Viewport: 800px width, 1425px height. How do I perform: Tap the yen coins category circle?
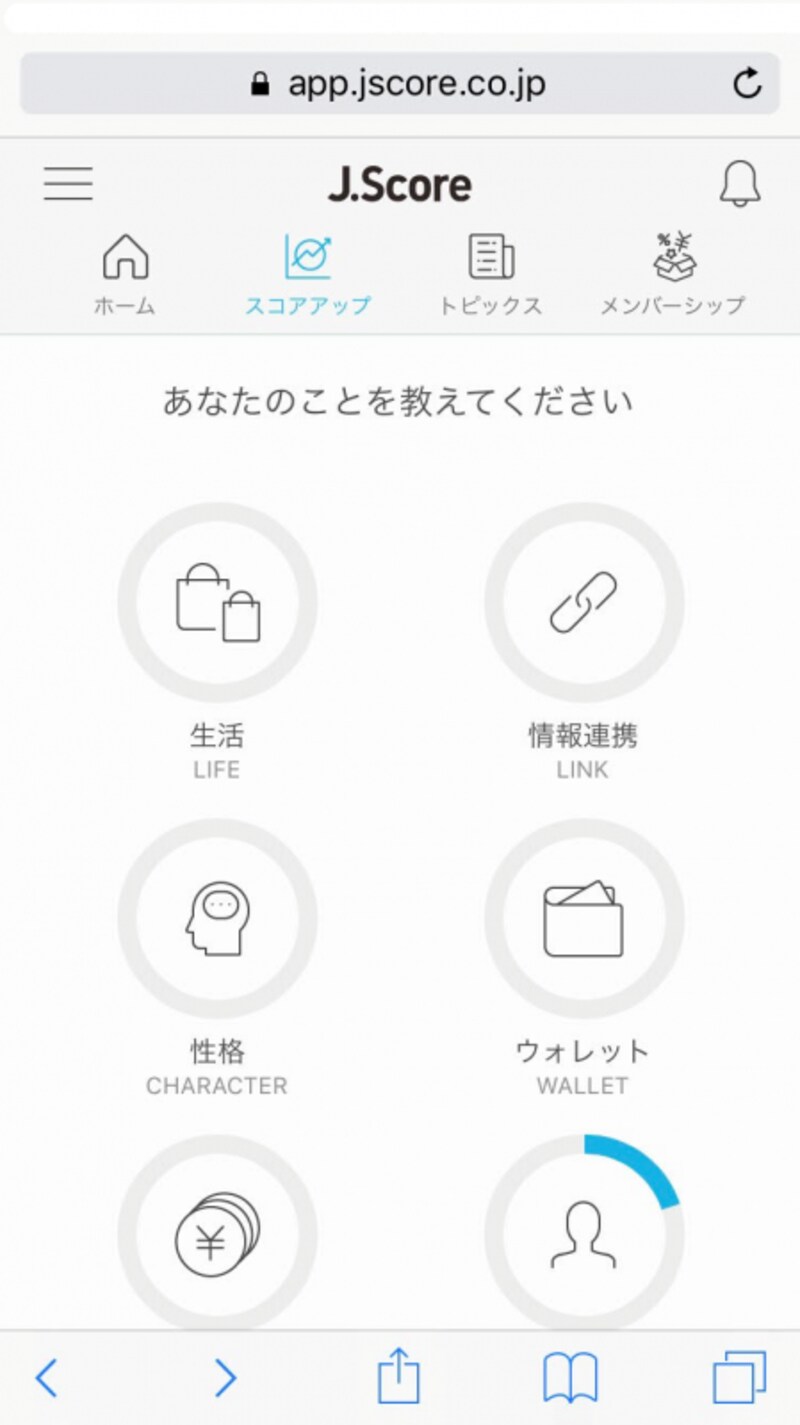coord(218,1232)
